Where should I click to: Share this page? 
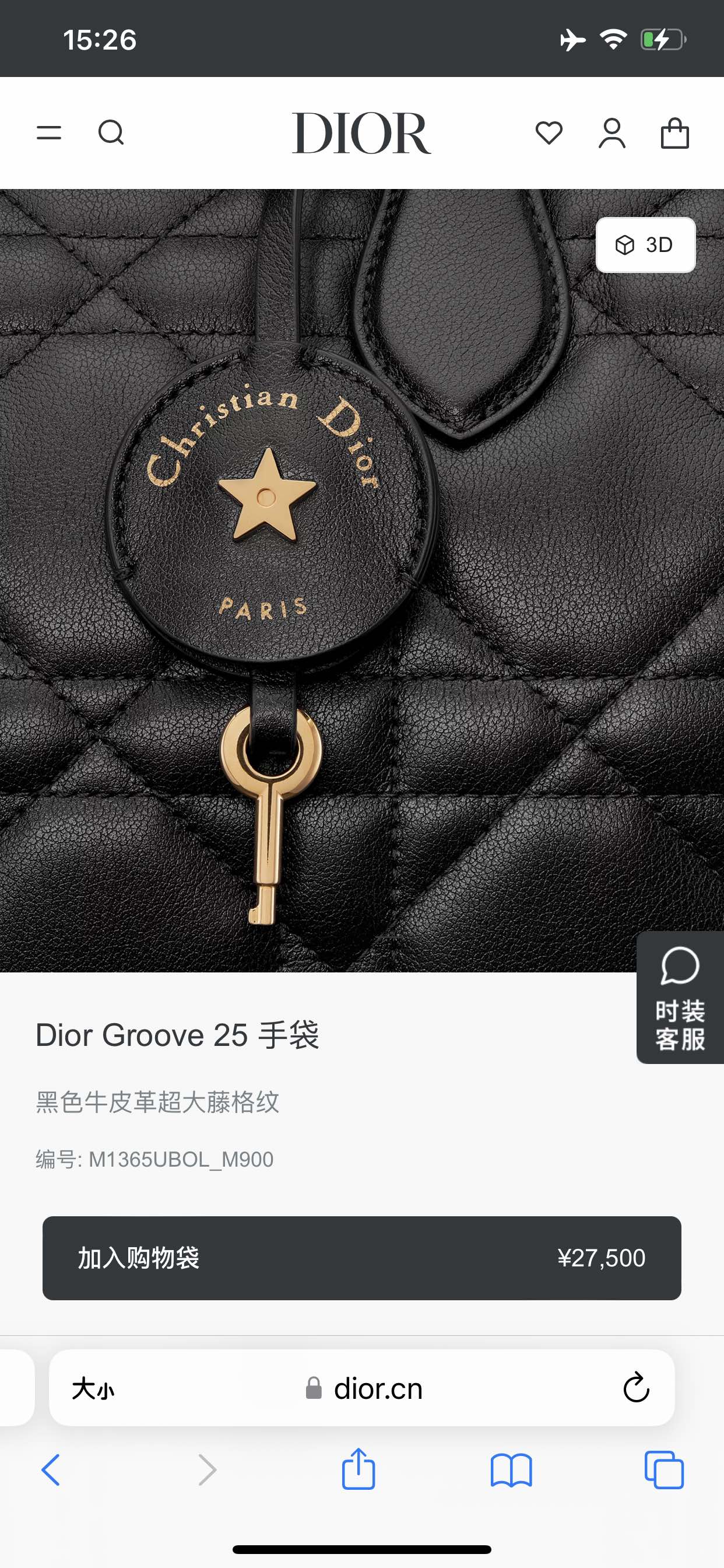[x=359, y=1468]
